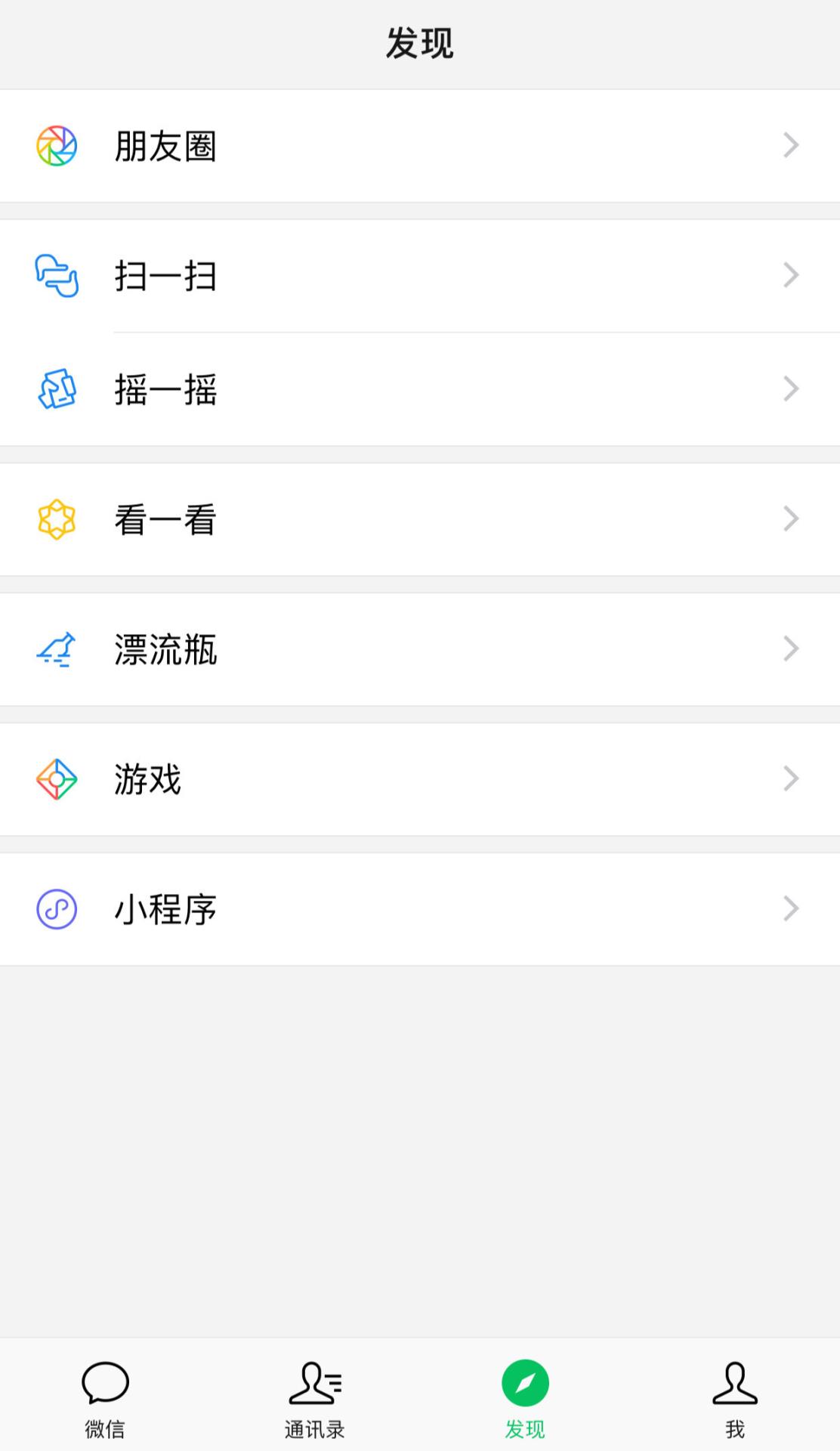Image resolution: width=840 pixels, height=1451 pixels.
Task: Tap the Drift Bottle (漂流瓶) icon
Action: pyautogui.click(x=57, y=648)
